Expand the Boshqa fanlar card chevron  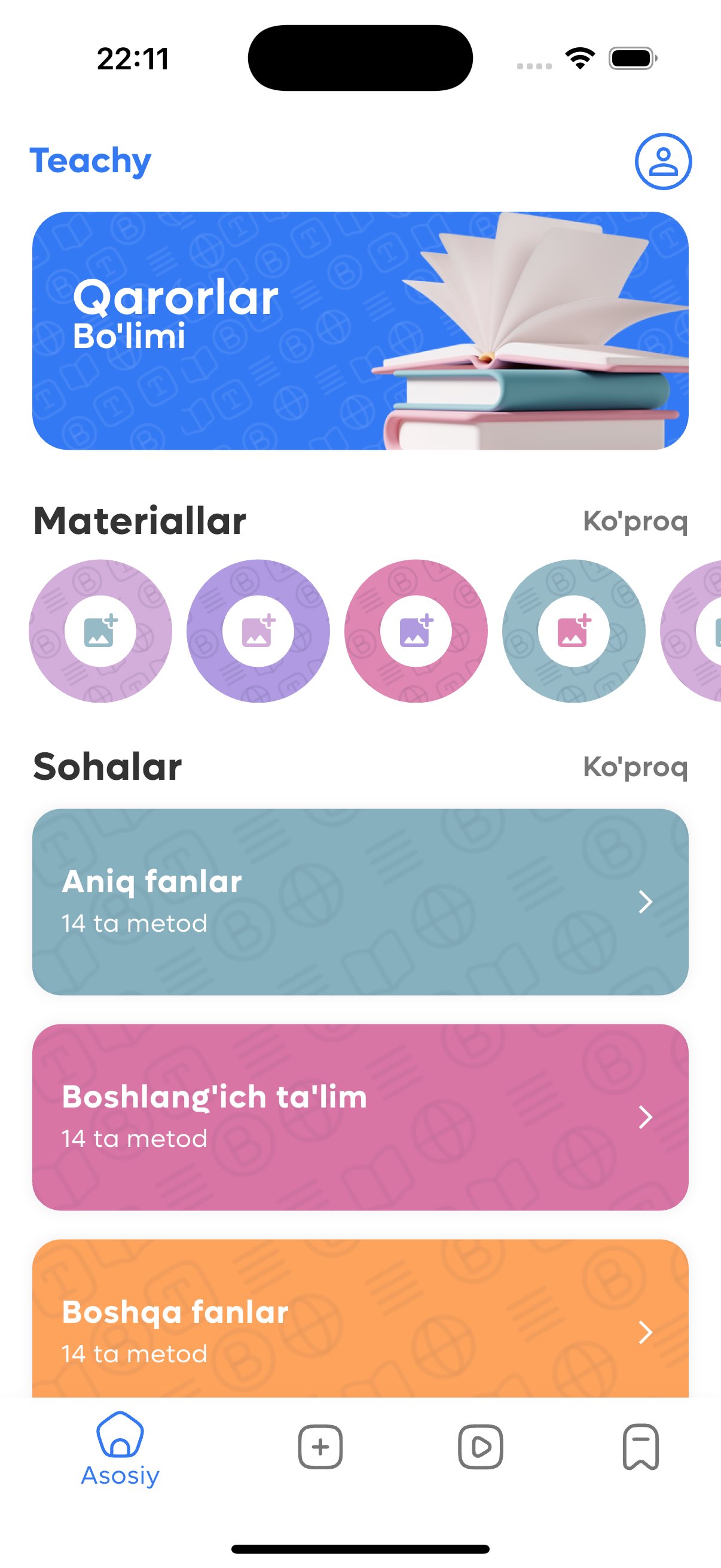646,1332
